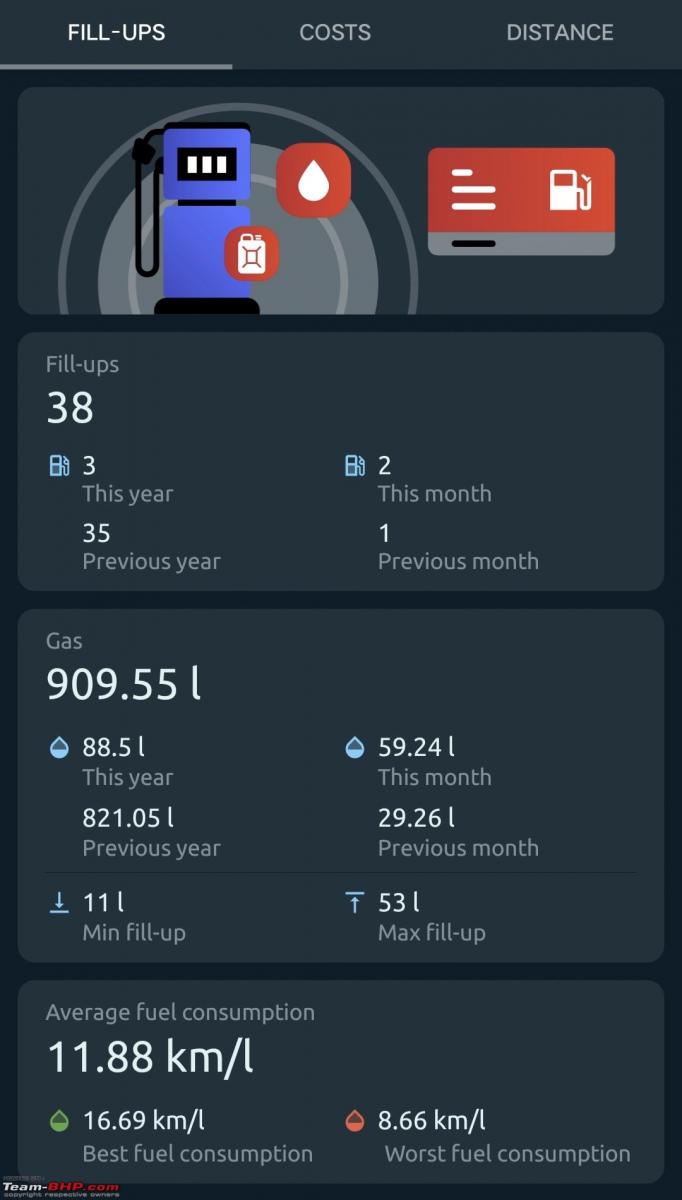Switch to the DISTANCE tab
This screenshot has width=682, height=1200.
point(560,32)
